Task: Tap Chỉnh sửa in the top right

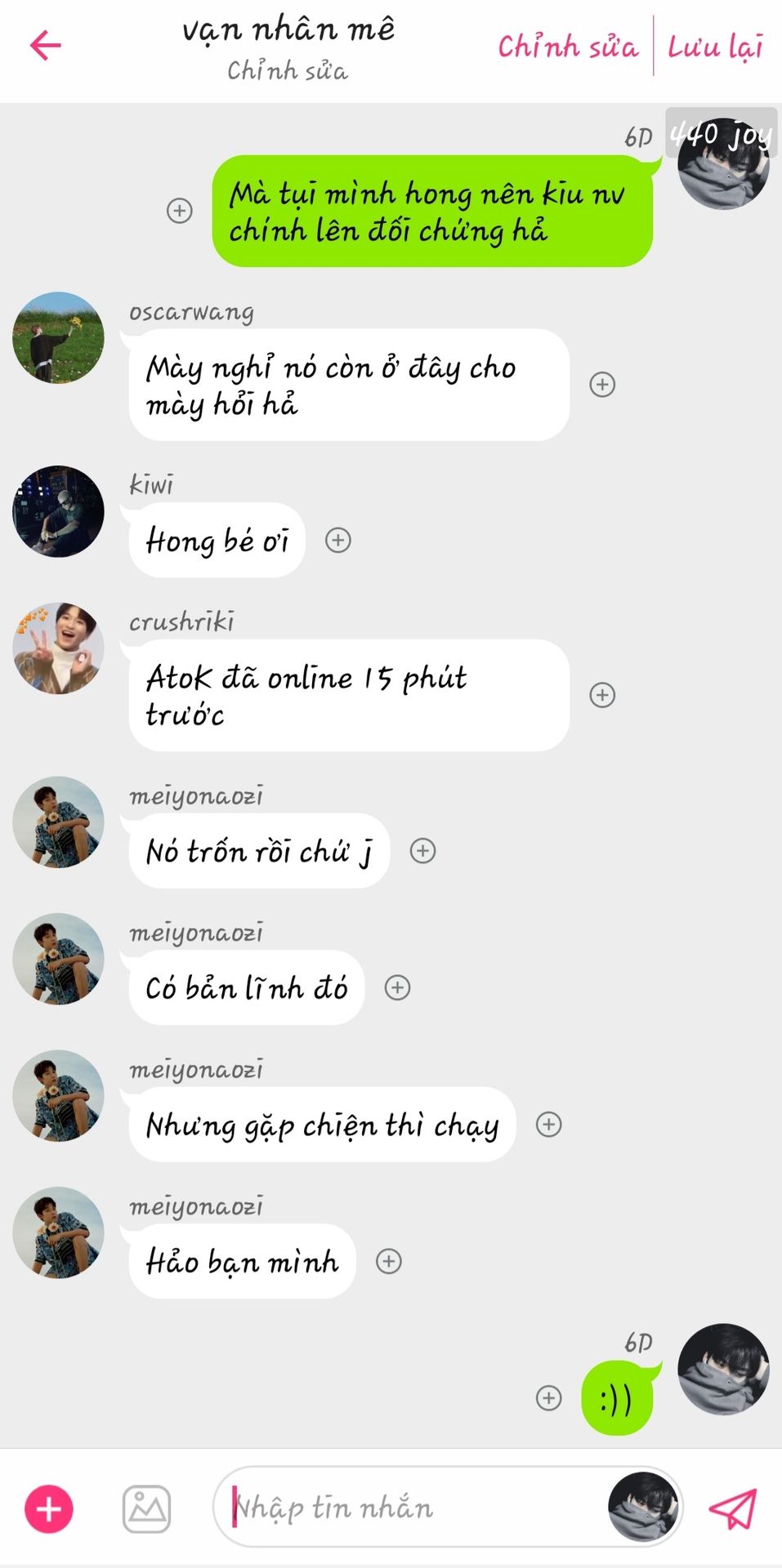Action: point(568,47)
